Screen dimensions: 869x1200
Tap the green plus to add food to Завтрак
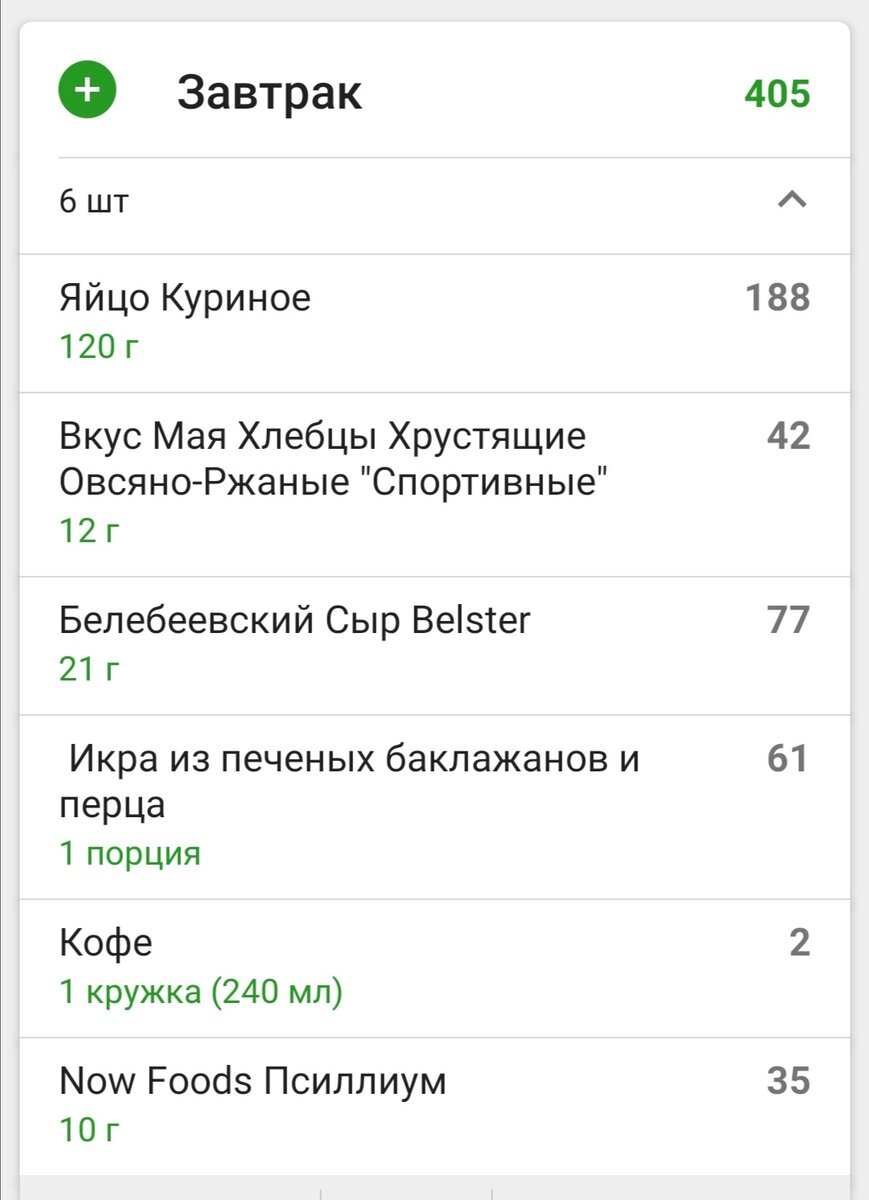(x=87, y=88)
